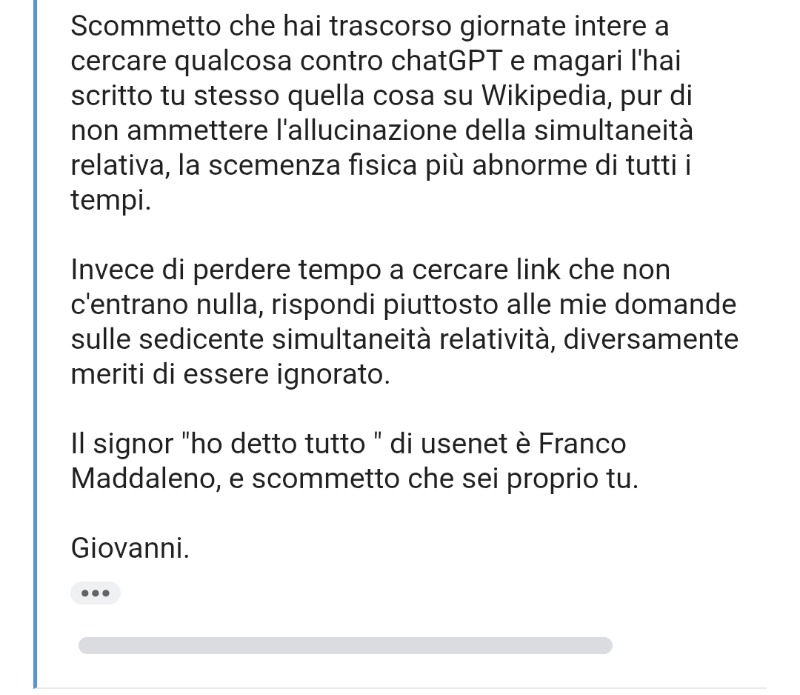Expand the trimmed quoted text ellipsis
Viewport: 800px width, 695px height.
[95, 593]
